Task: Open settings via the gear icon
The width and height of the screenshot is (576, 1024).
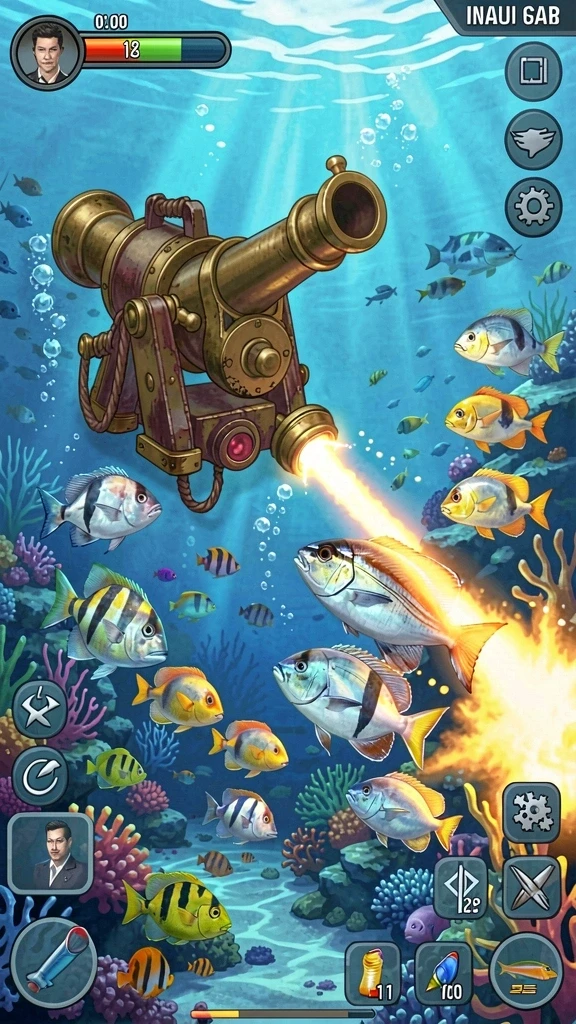Action: [x=534, y=207]
